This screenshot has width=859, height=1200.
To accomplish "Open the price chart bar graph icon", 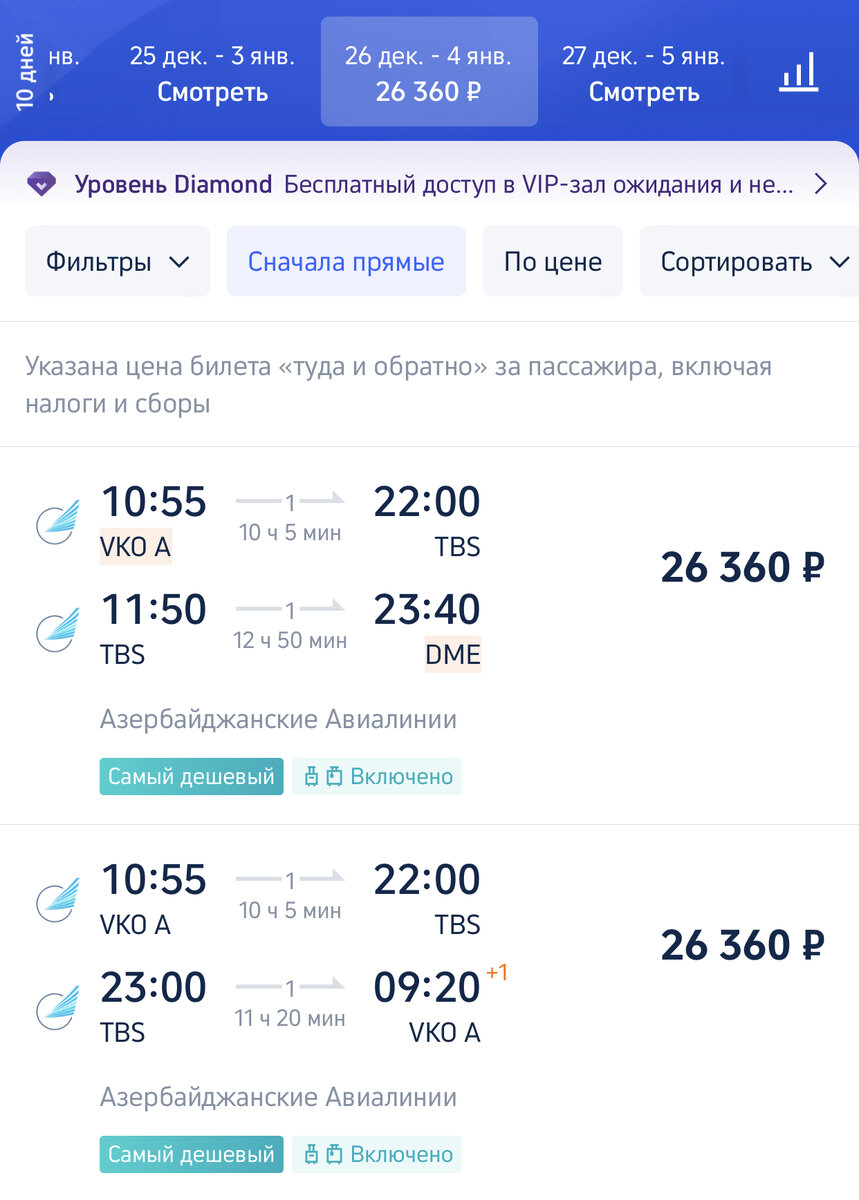I will (x=797, y=71).
